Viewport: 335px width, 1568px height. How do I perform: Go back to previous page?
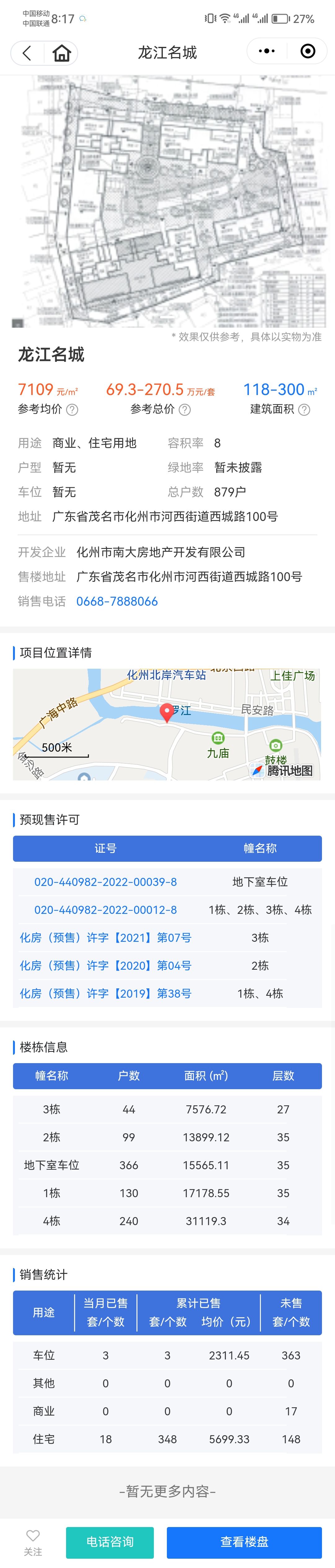tap(27, 53)
